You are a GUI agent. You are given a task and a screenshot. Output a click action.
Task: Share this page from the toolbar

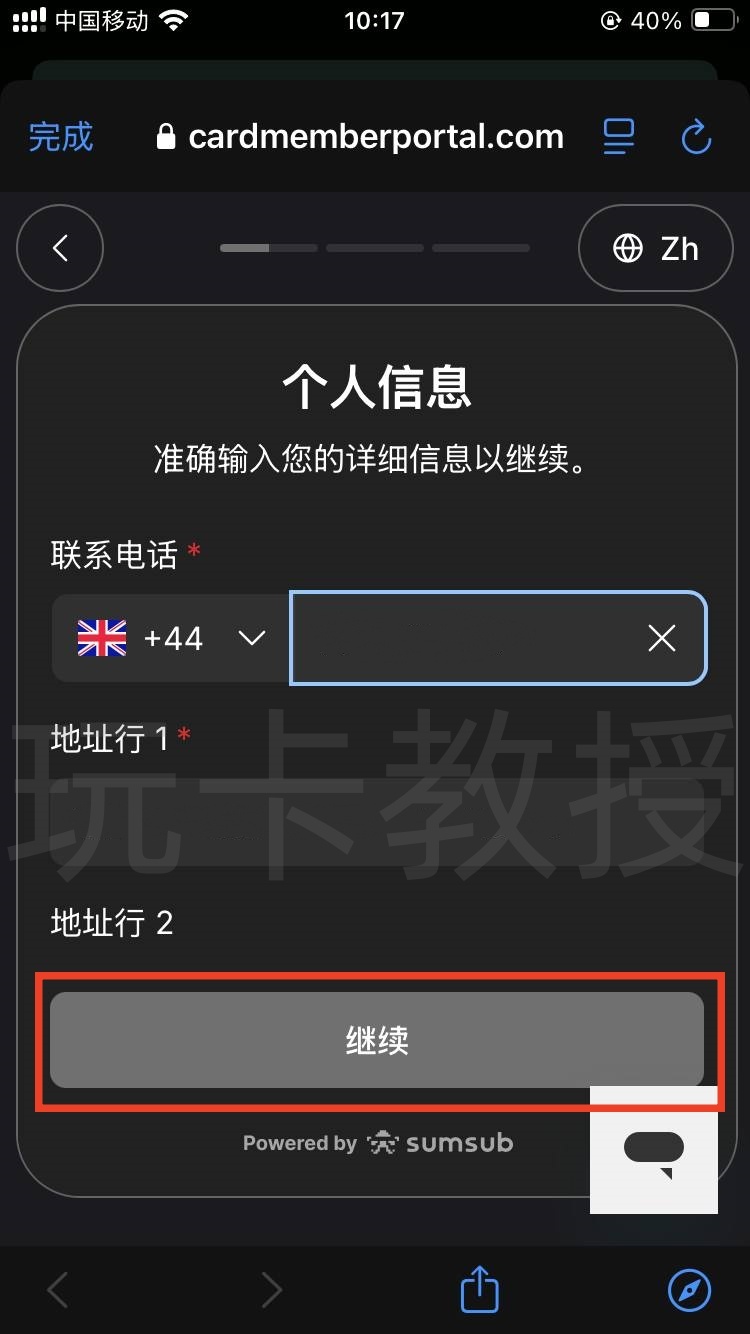pos(479,1290)
